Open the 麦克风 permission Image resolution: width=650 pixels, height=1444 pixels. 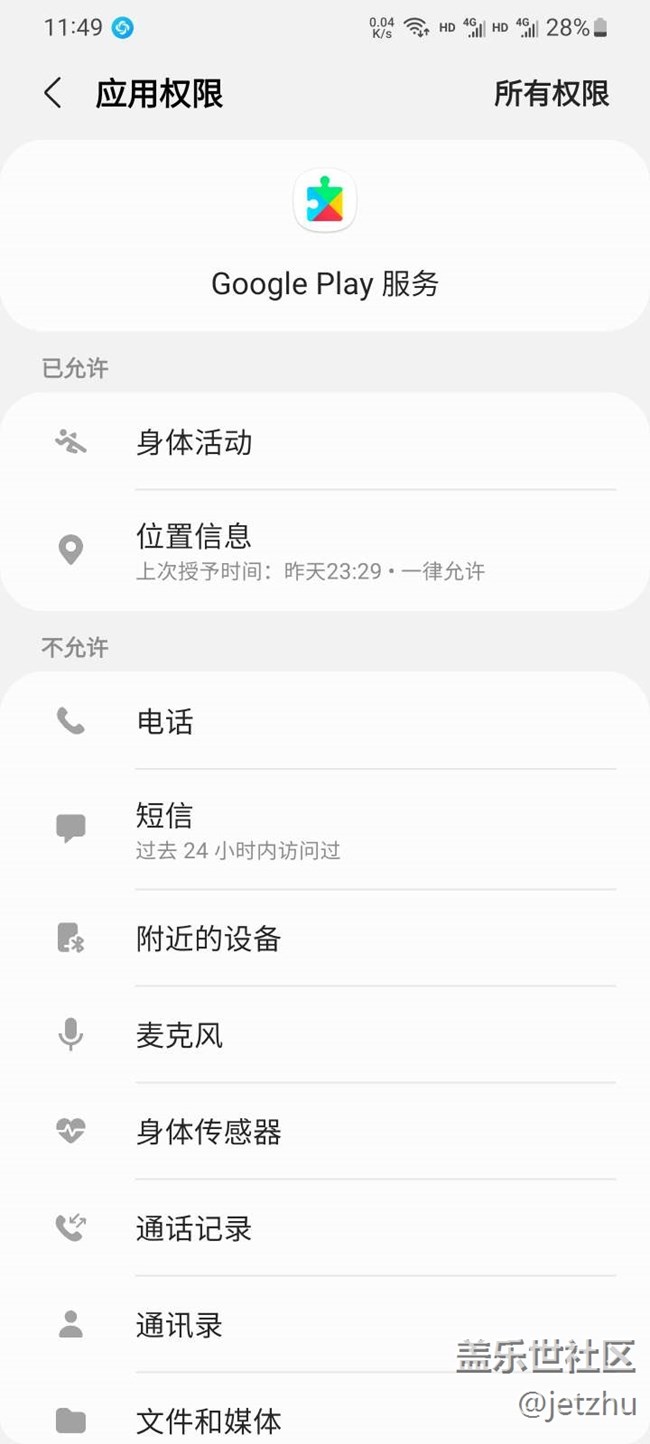pos(325,1035)
